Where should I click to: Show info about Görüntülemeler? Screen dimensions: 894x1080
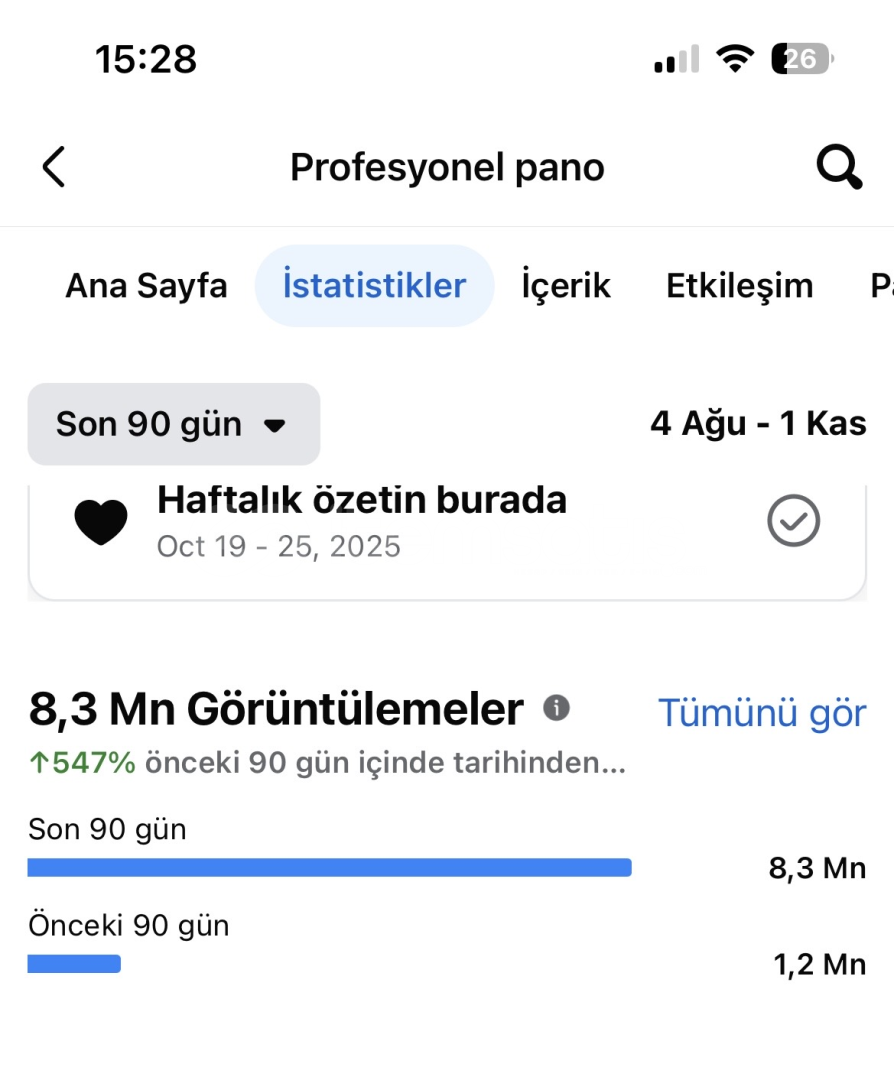click(x=556, y=709)
